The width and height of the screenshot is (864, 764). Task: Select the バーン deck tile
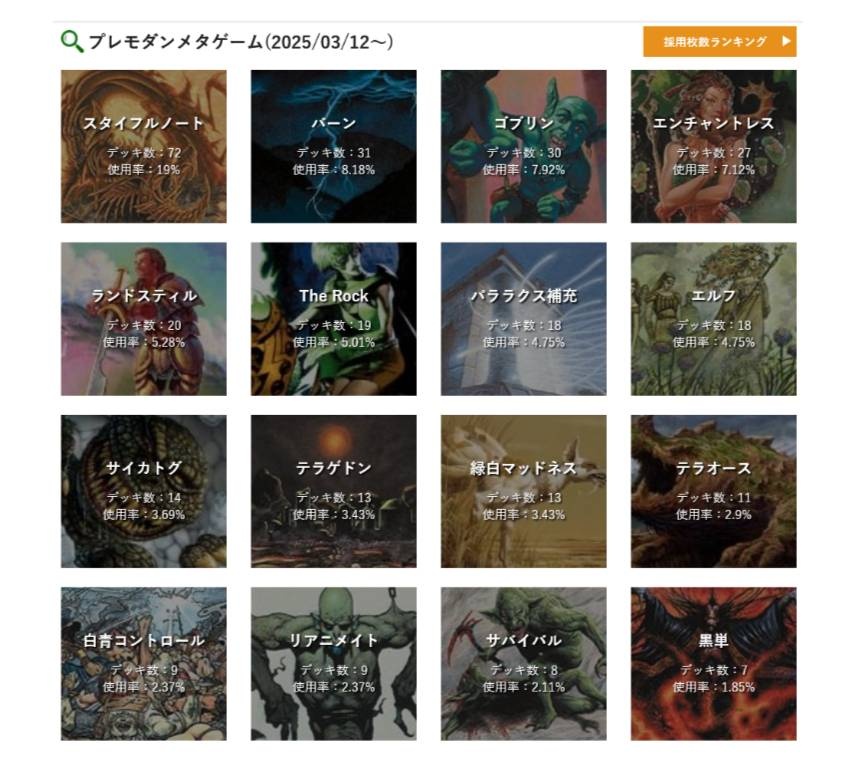click(x=333, y=146)
